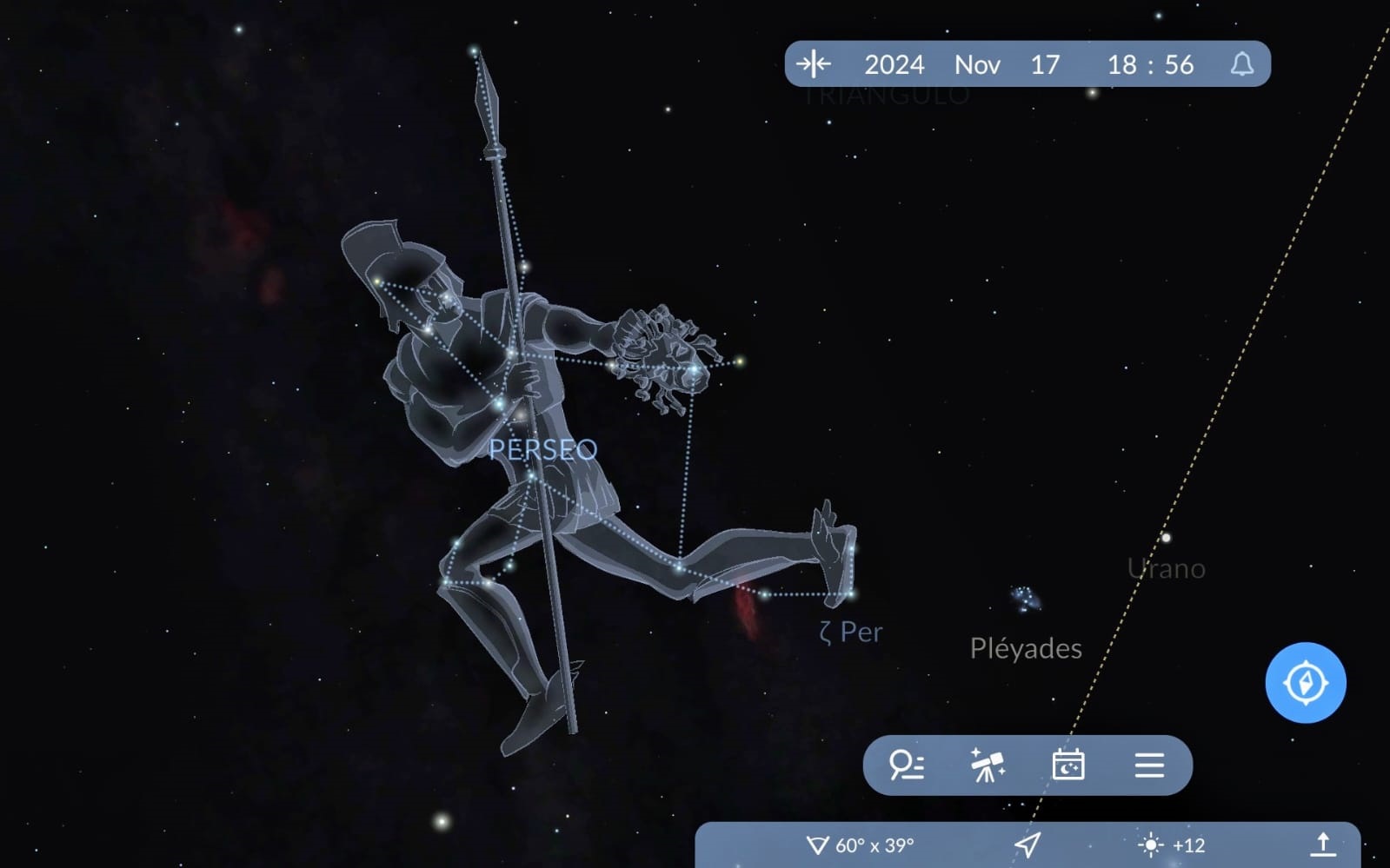The height and width of the screenshot is (868, 1390).
Task: Open the sky events calendar
Action: tap(1067, 765)
